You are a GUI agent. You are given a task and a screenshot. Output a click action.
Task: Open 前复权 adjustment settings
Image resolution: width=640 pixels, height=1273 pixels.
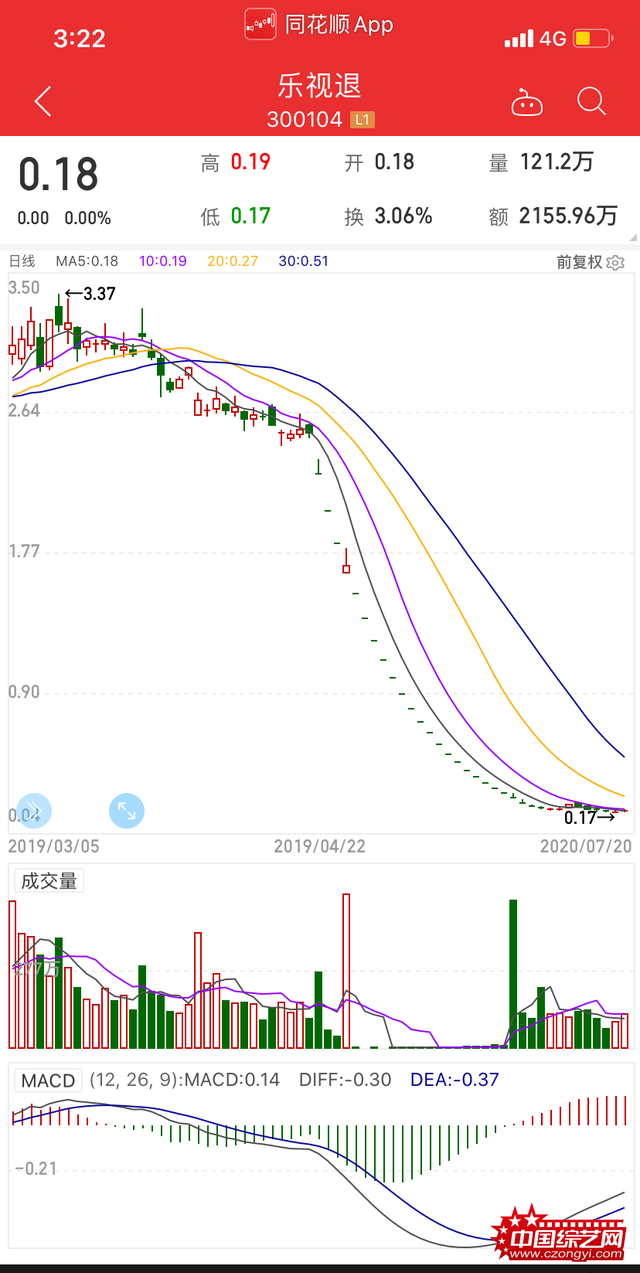pyautogui.click(x=590, y=262)
